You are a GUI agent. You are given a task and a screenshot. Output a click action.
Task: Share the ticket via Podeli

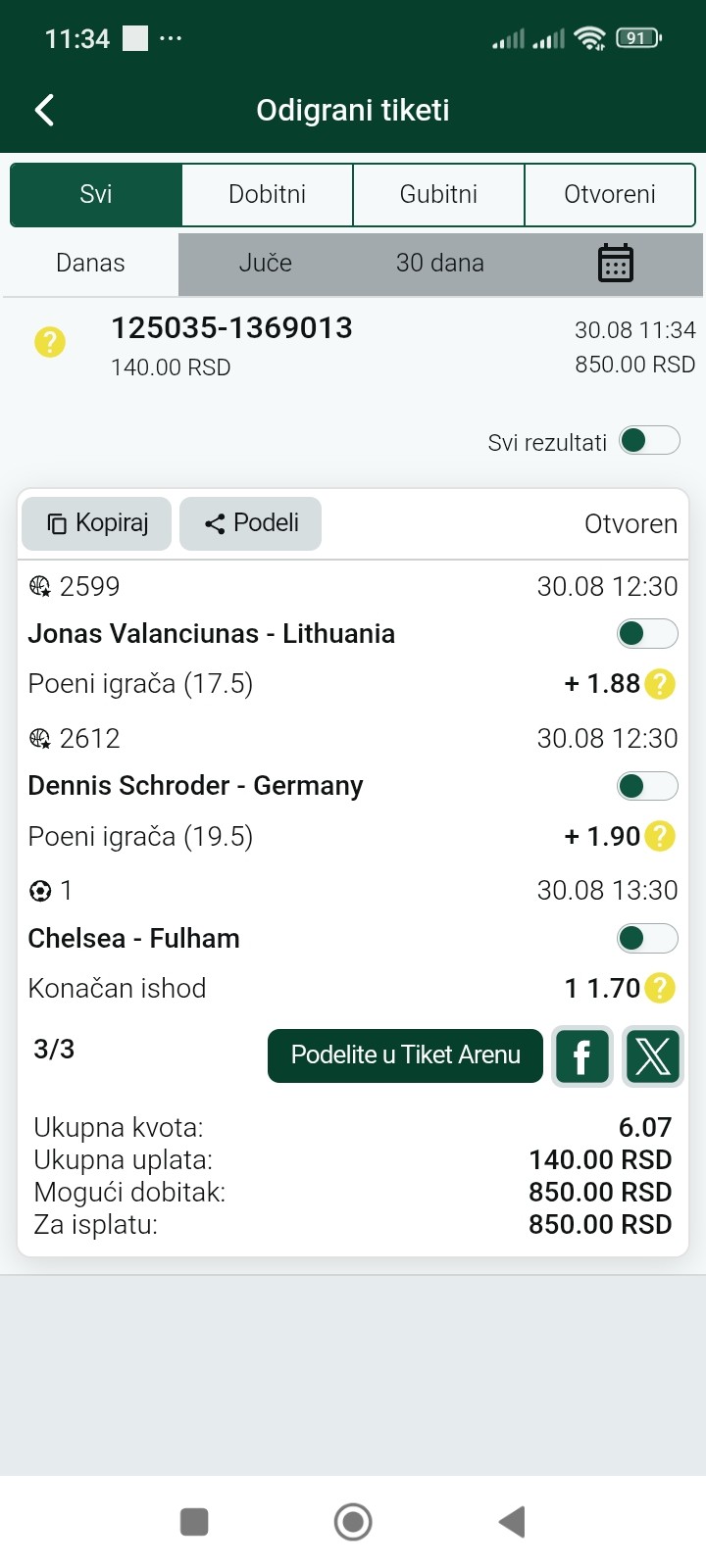[251, 523]
